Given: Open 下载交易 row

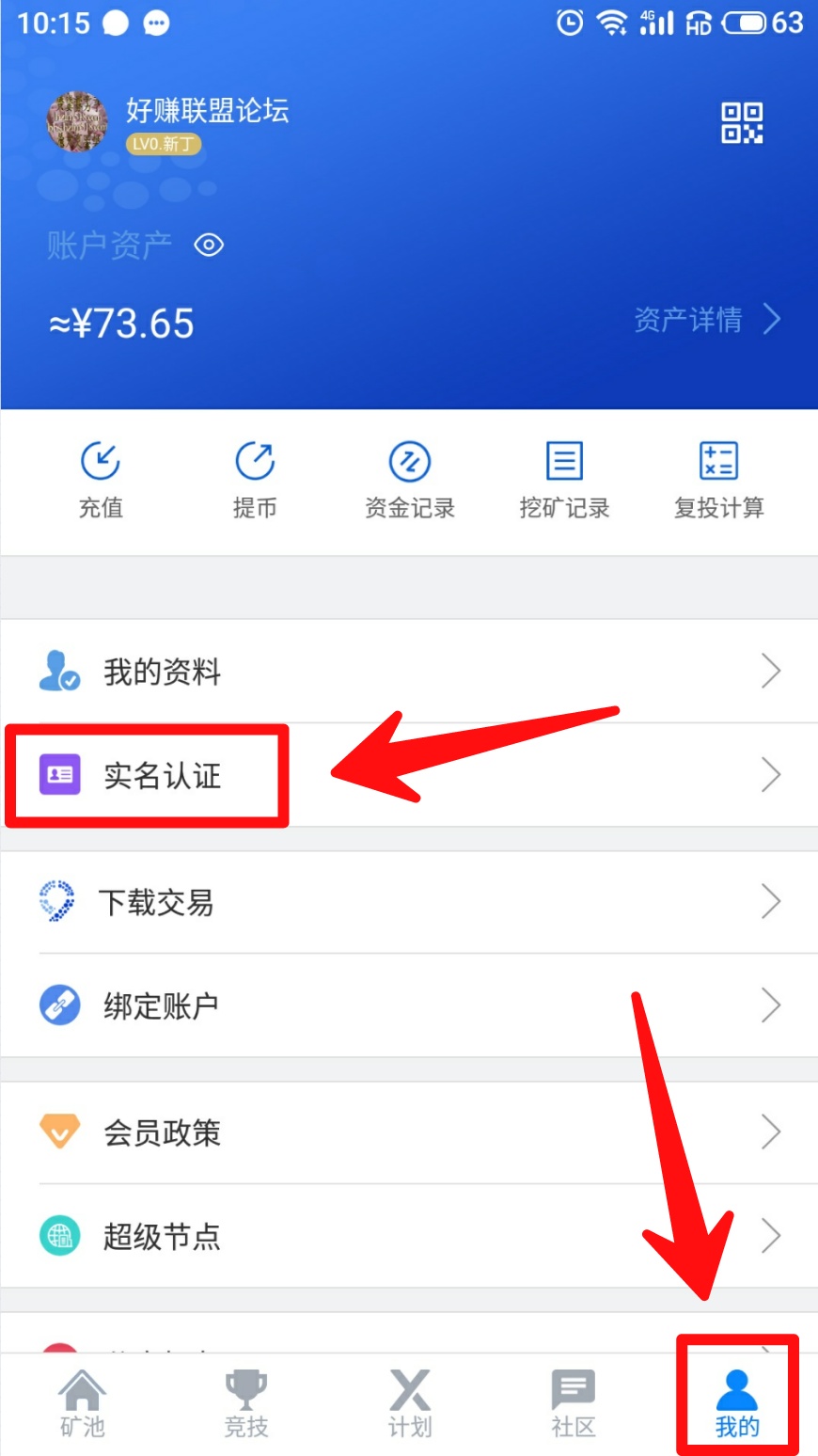Looking at the screenshot, I should click(409, 903).
